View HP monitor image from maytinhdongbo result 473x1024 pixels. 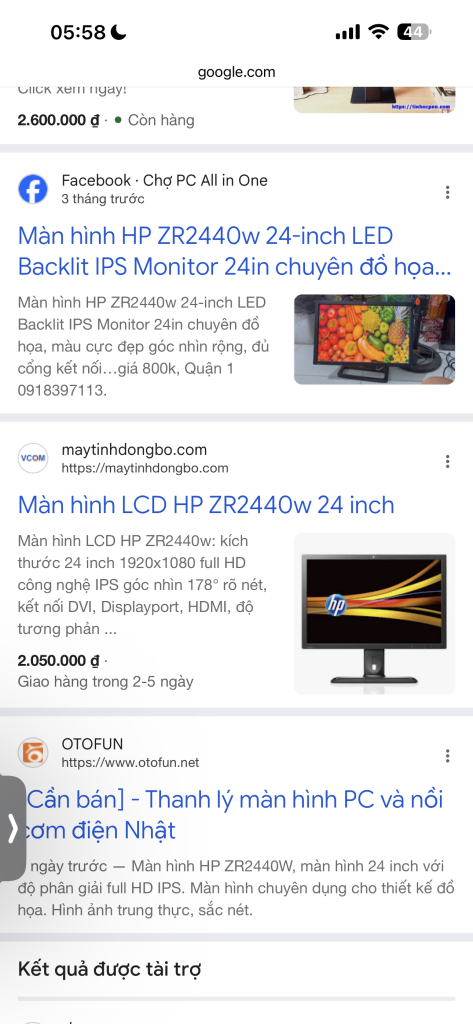[374, 613]
